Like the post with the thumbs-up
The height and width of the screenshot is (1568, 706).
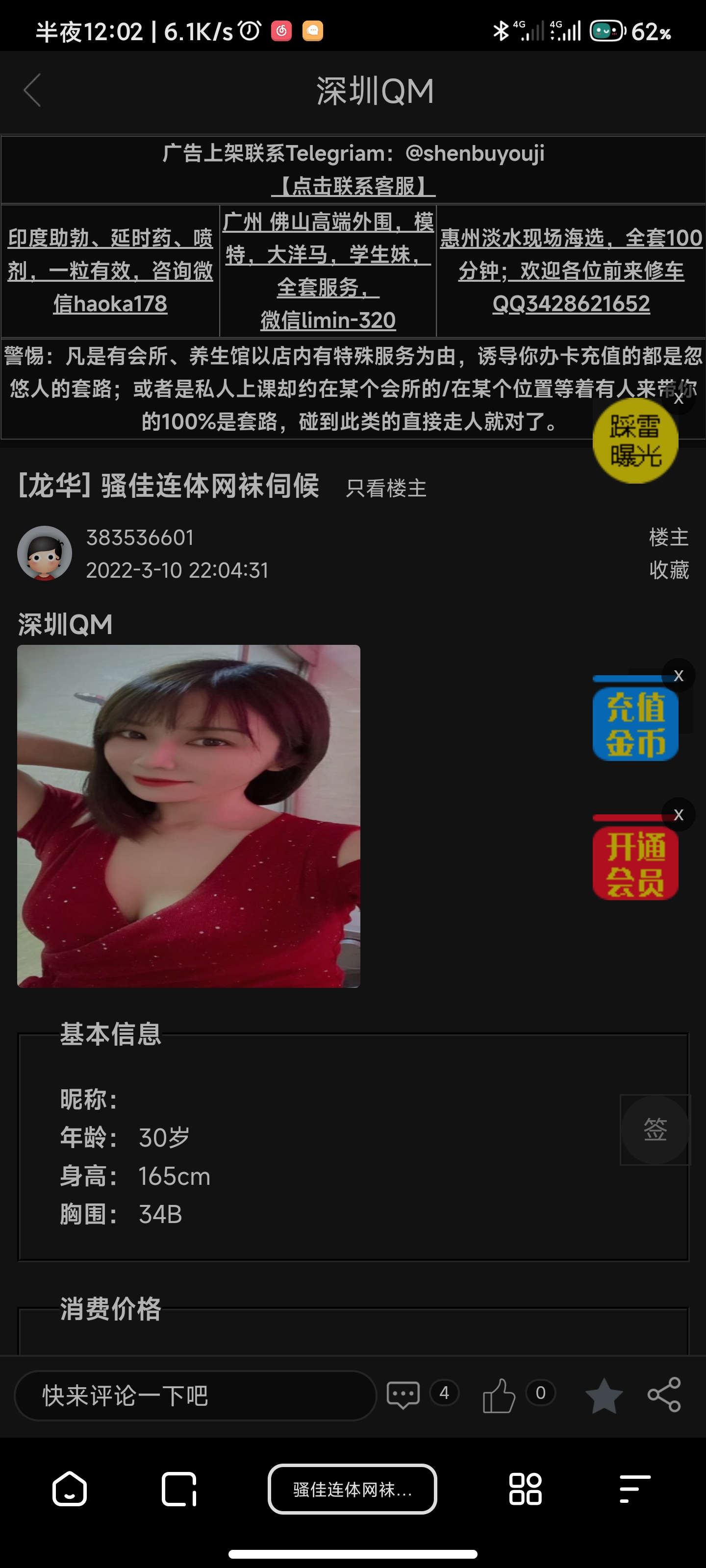pyautogui.click(x=499, y=1395)
